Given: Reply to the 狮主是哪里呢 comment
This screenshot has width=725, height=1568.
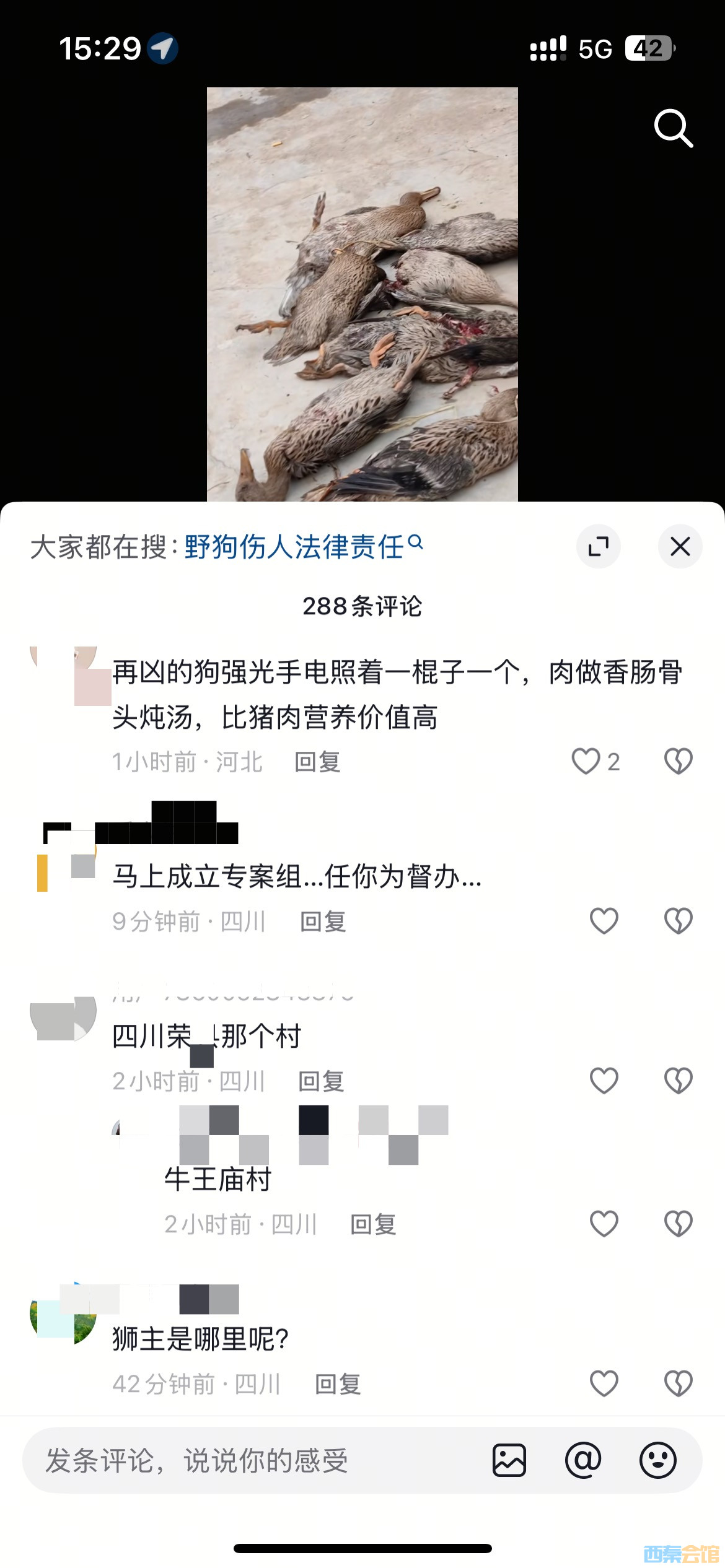Looking at the screenshot, I should 338,1385.
